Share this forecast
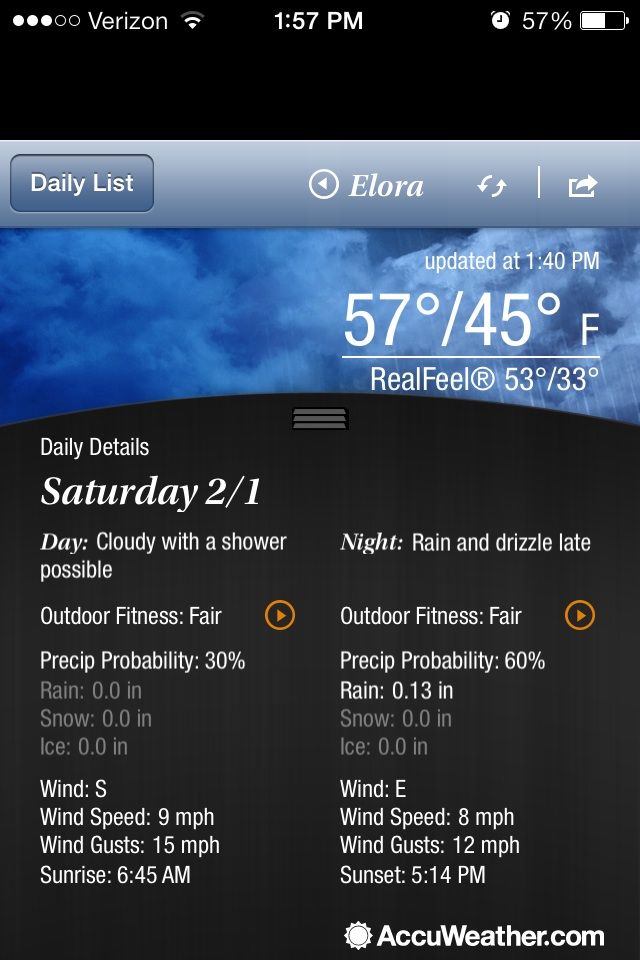This screenshot has height=960, width=640. click(582, 185)
